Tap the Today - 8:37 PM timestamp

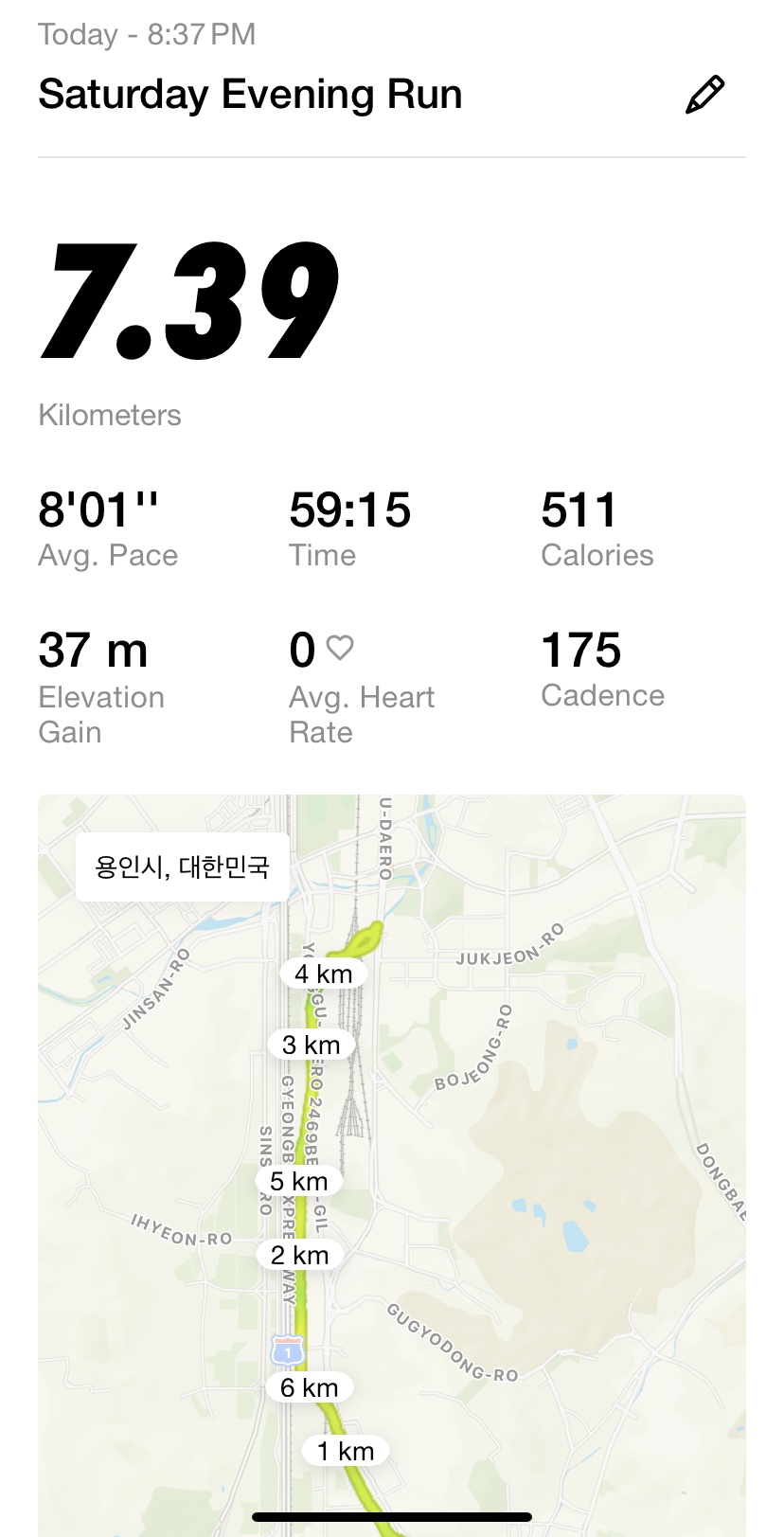(146, 34)
